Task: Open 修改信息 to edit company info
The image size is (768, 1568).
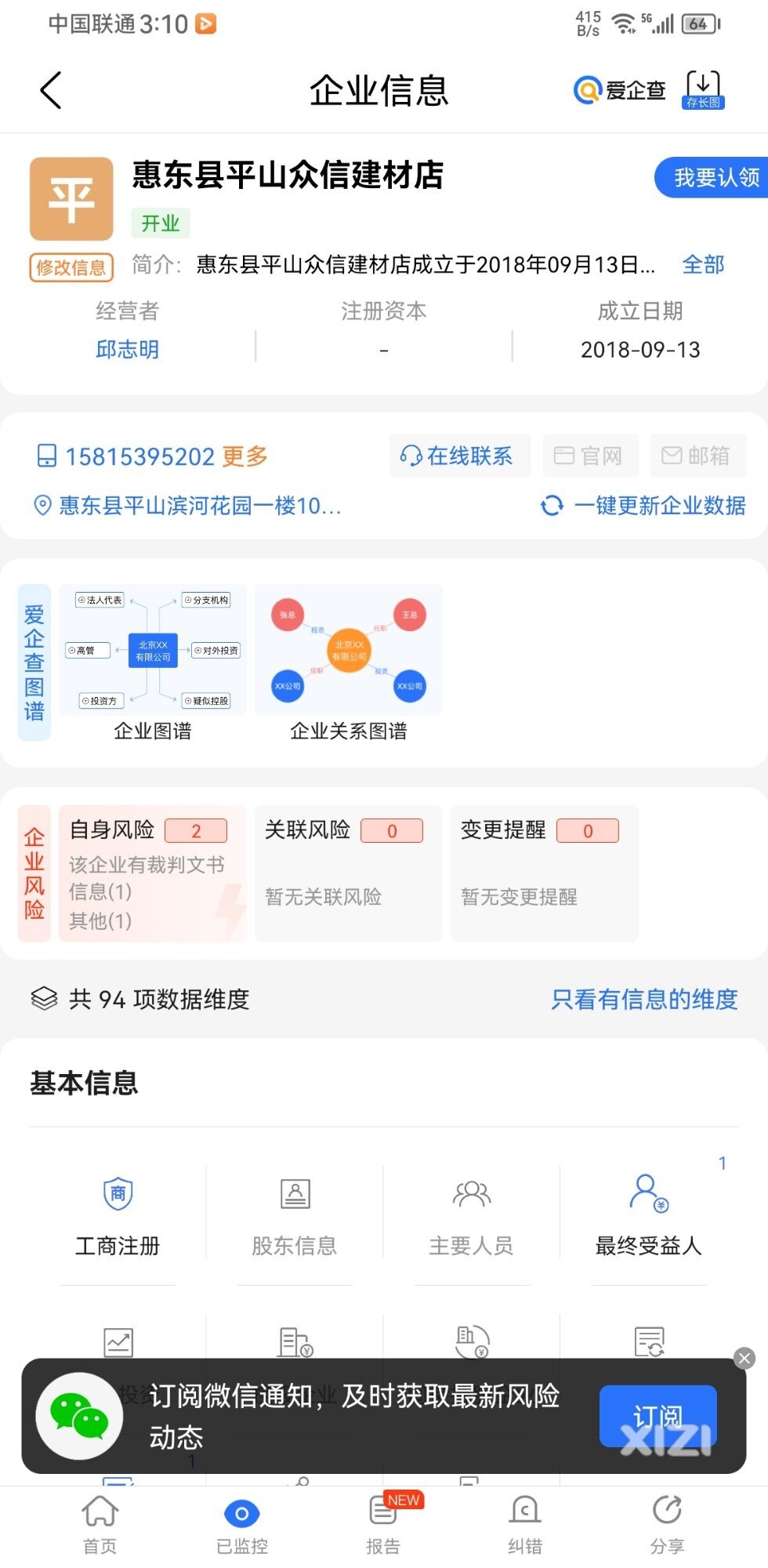Action: [71, 267]
